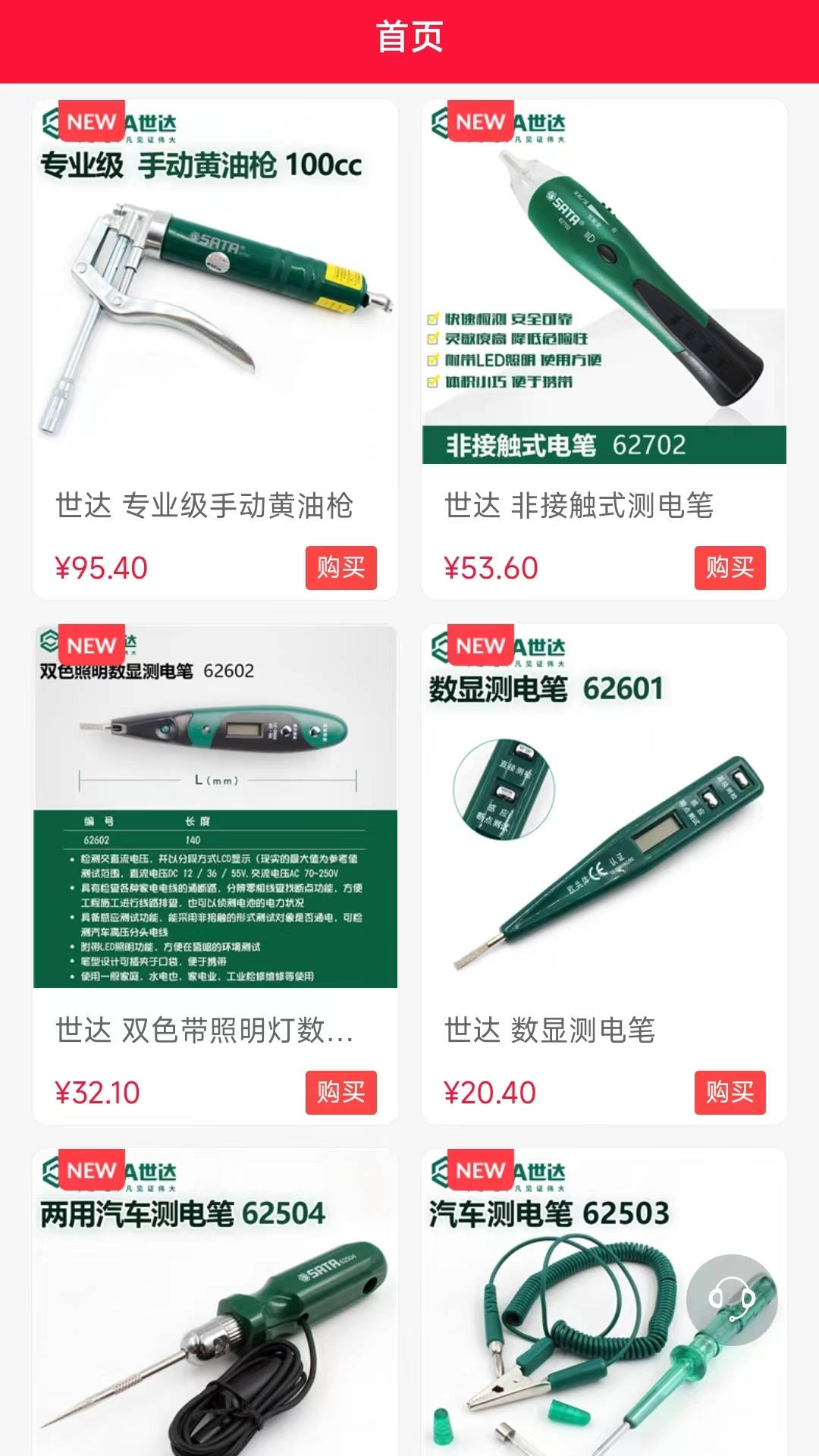Image resolution: width=819 pixels, height=1456 pixels.
Task: View the 汽车测电笔 62503 product
Action: coord(561,1335)
